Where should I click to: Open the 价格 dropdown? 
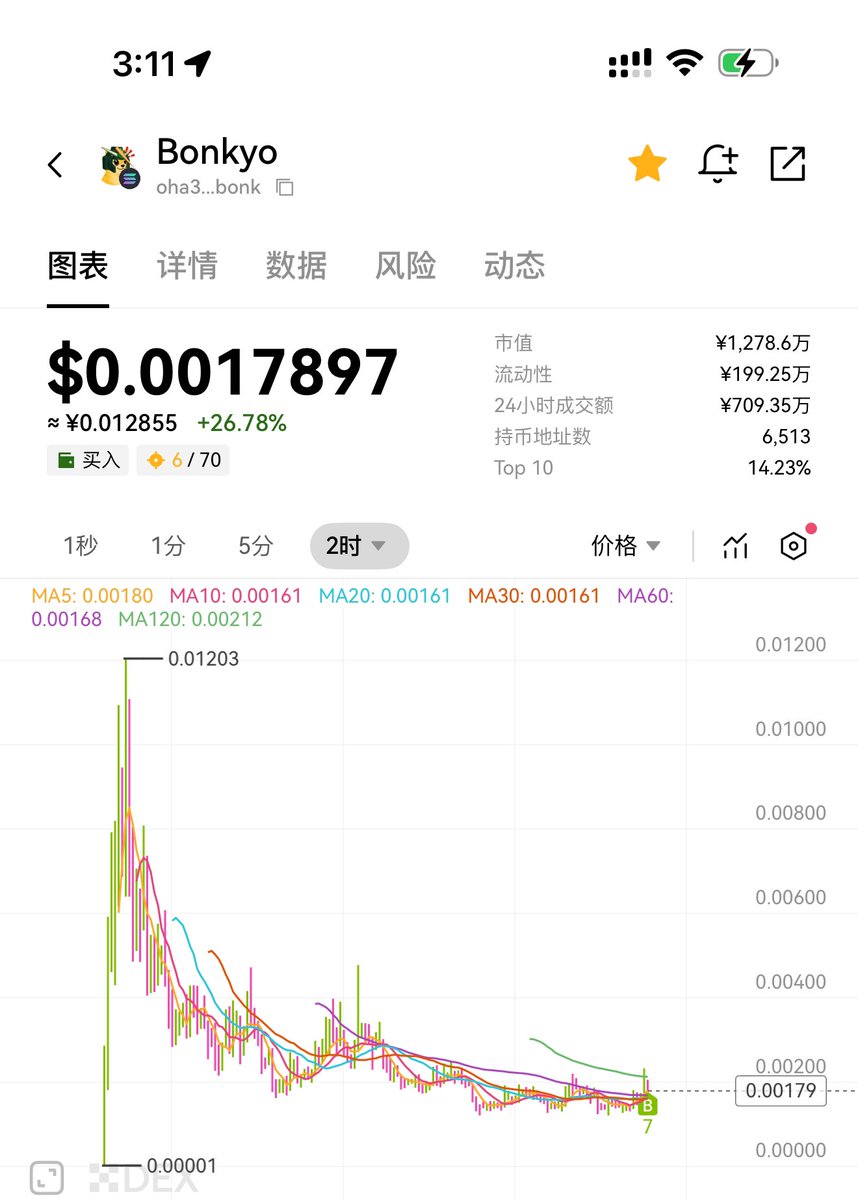(626, 546)
